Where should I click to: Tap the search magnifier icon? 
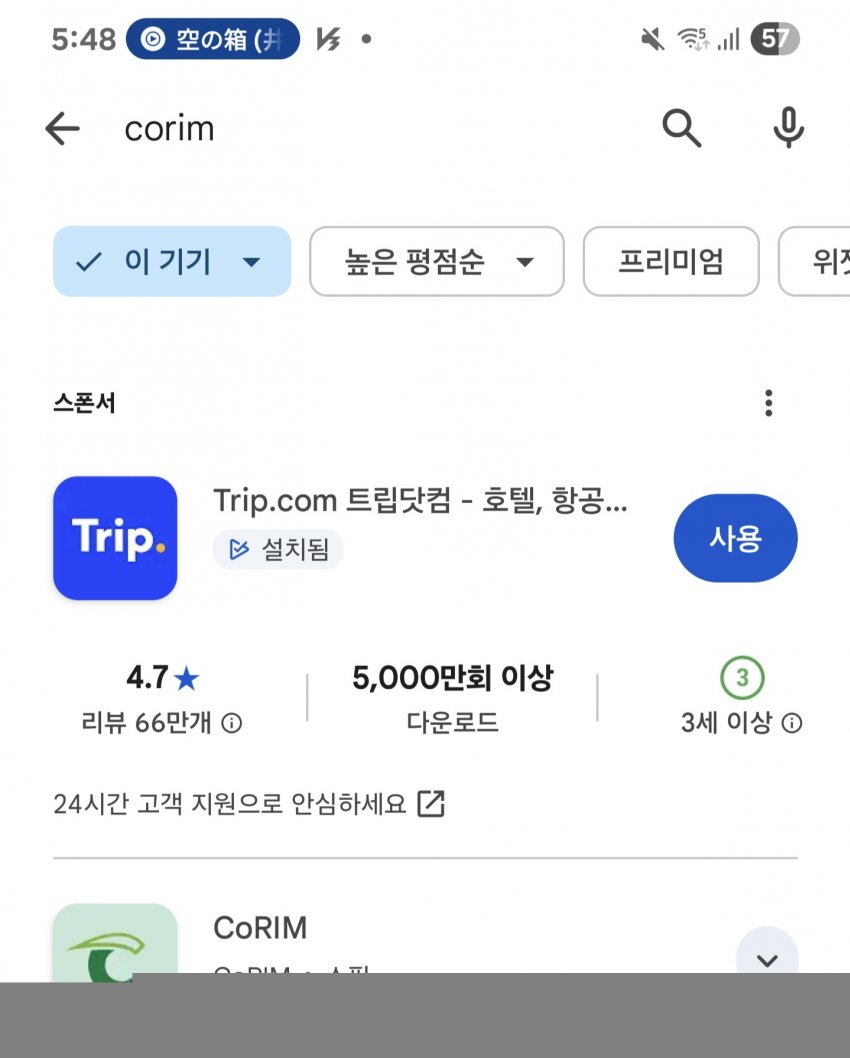pyautogui.click(x=682, y=129)
